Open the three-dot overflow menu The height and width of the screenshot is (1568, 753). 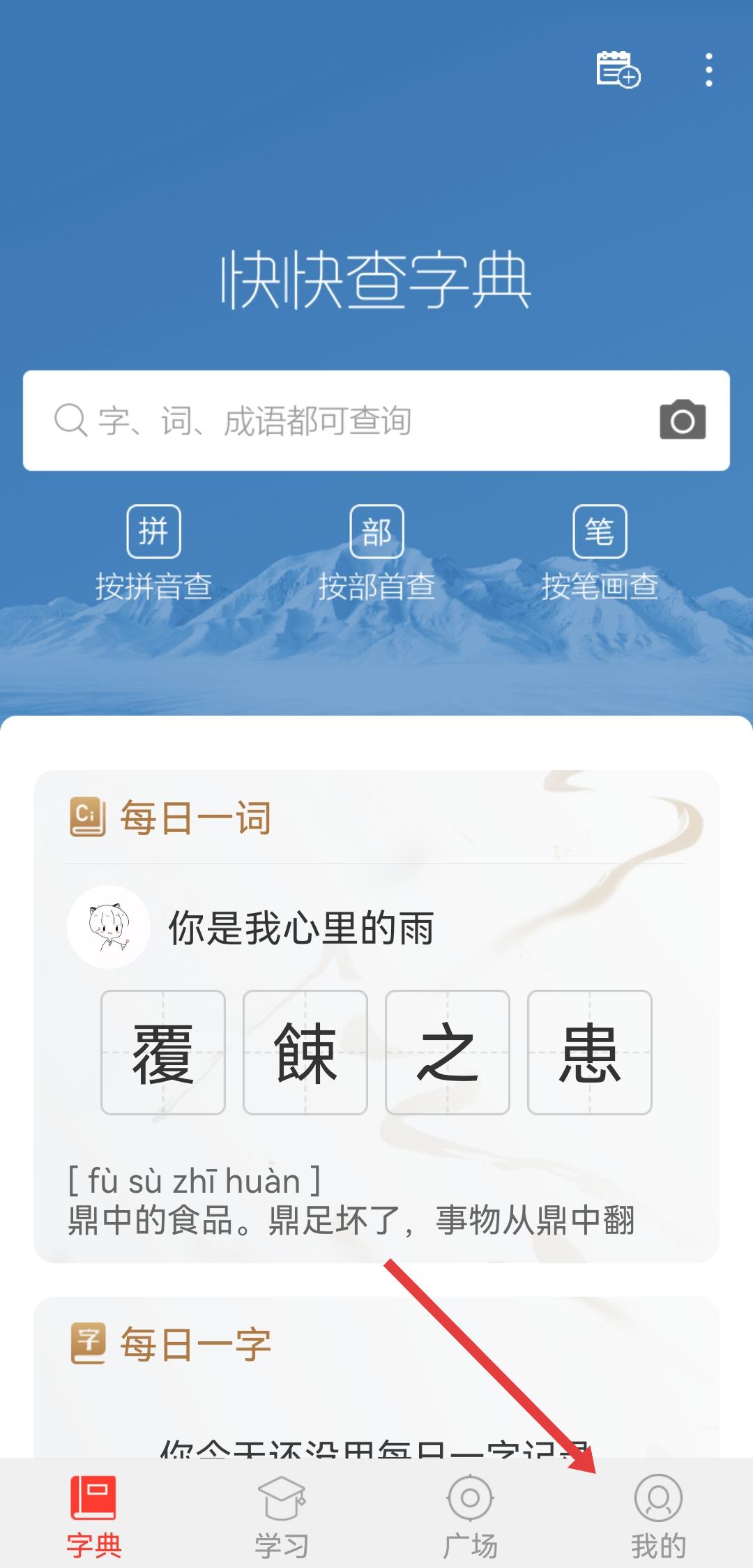tap(708, 70)
